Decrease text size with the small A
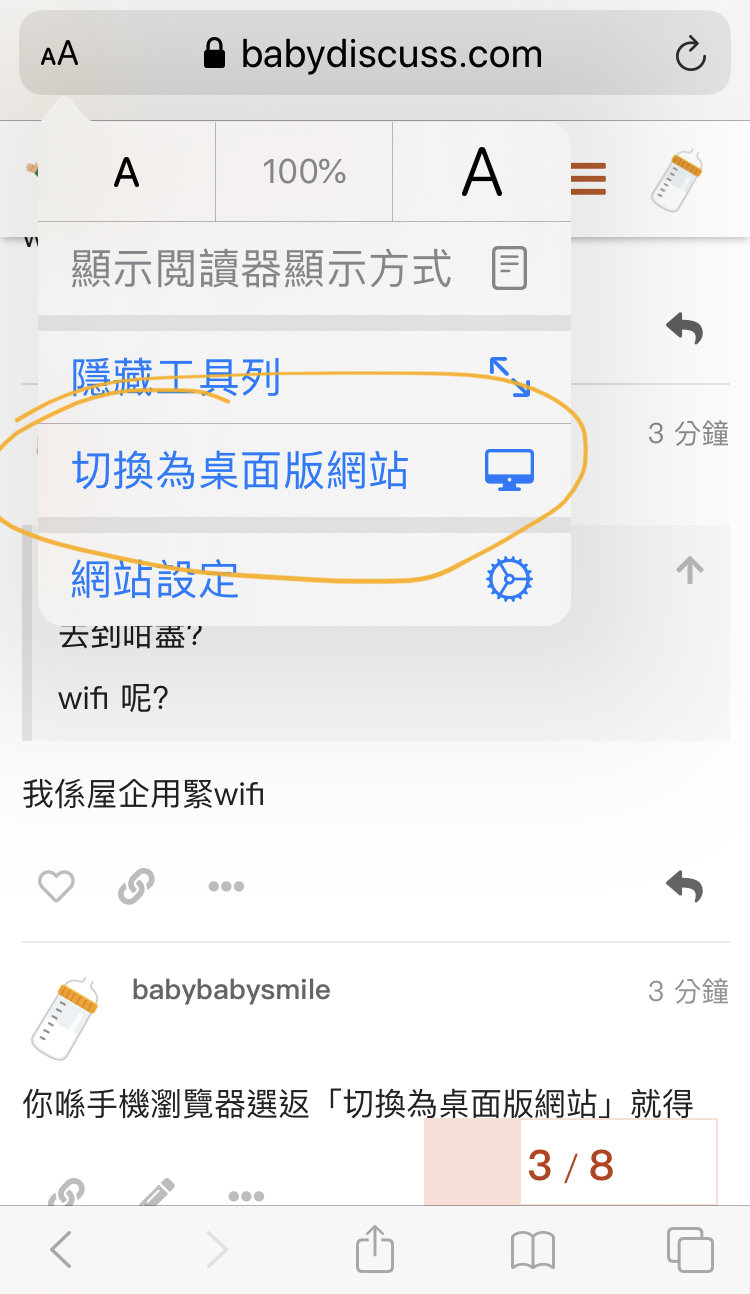 (126, 173)
